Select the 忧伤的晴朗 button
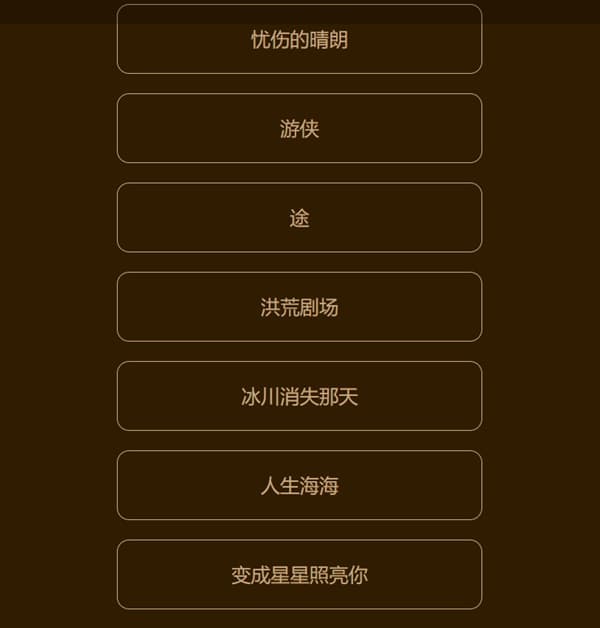600x628 pixels. 299,40
